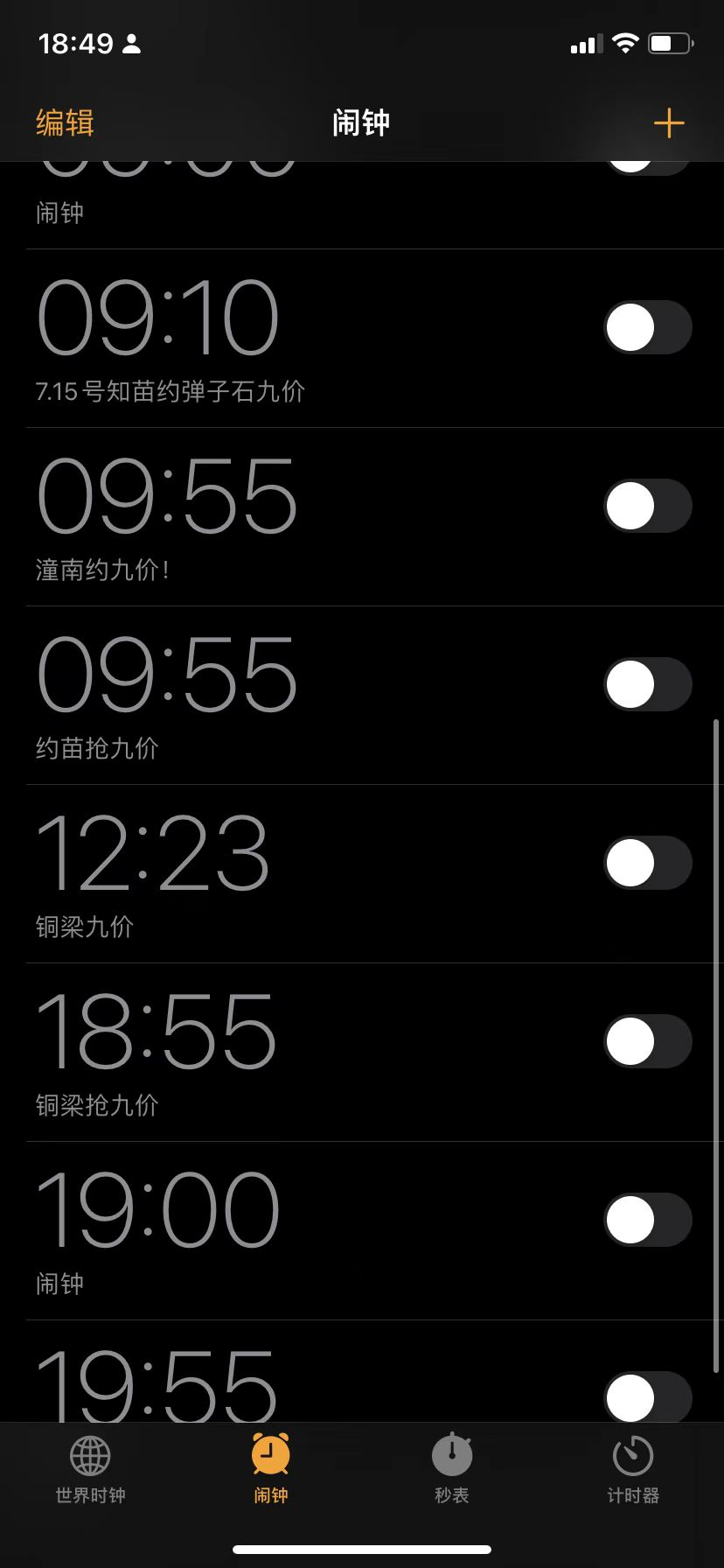724x1568 pixels.
Task: Switch on the 18:55 铜梁抢九价 alarm
Action: 647,1041
